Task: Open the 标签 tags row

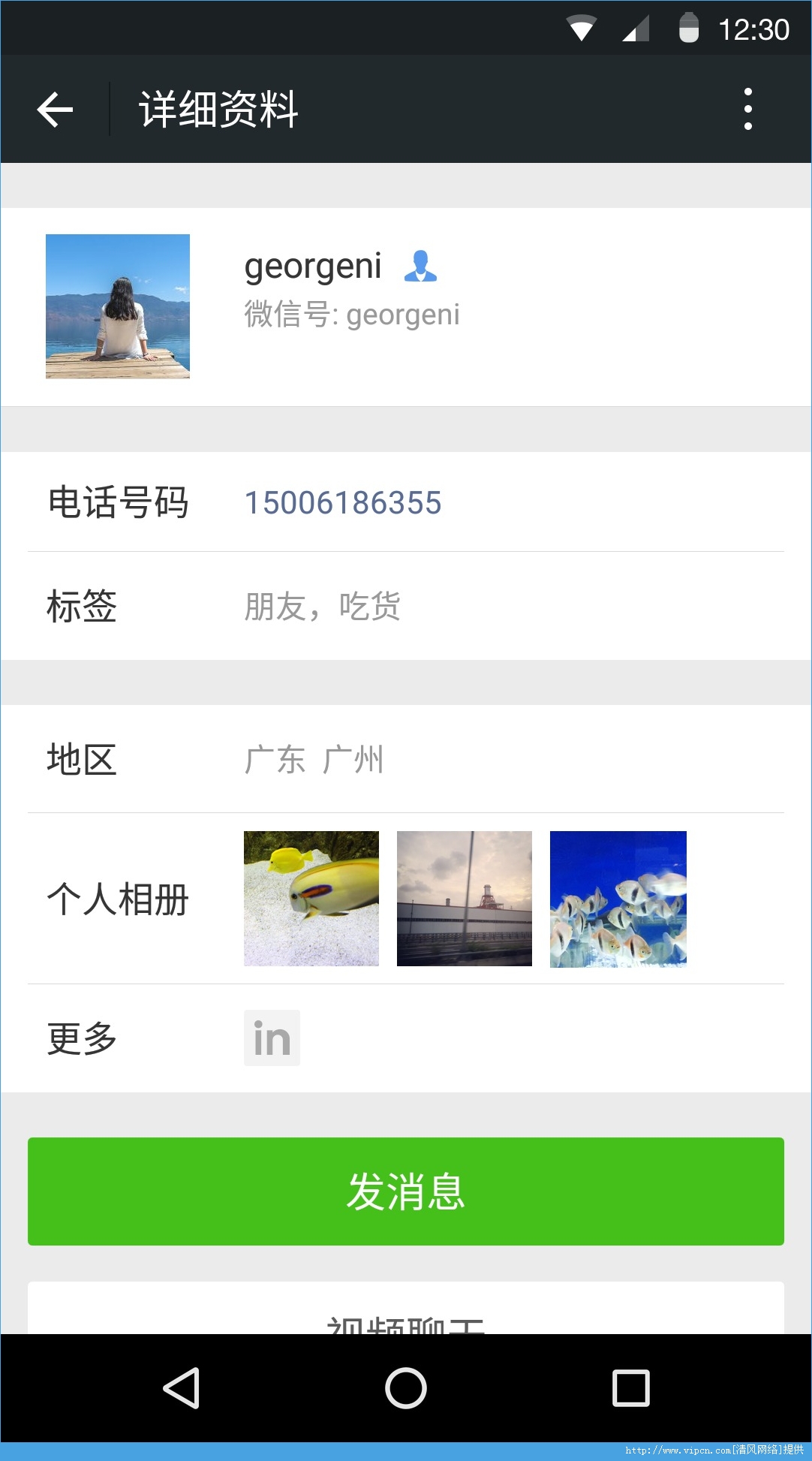Action: click(405, 607)
